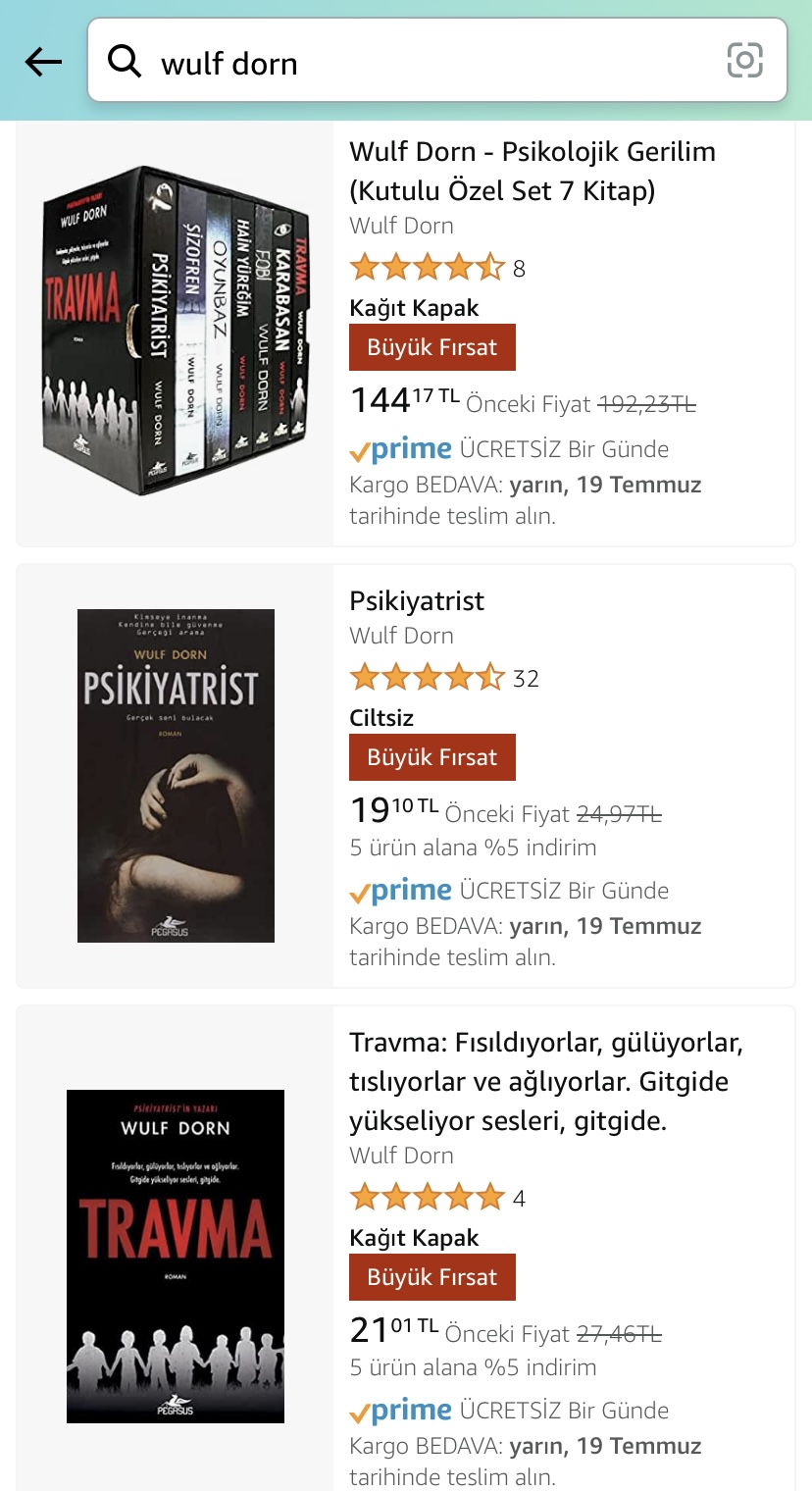This screenshot has height=1491, width=812.
Task: Open camera scan in search bar
Action: 744,62
